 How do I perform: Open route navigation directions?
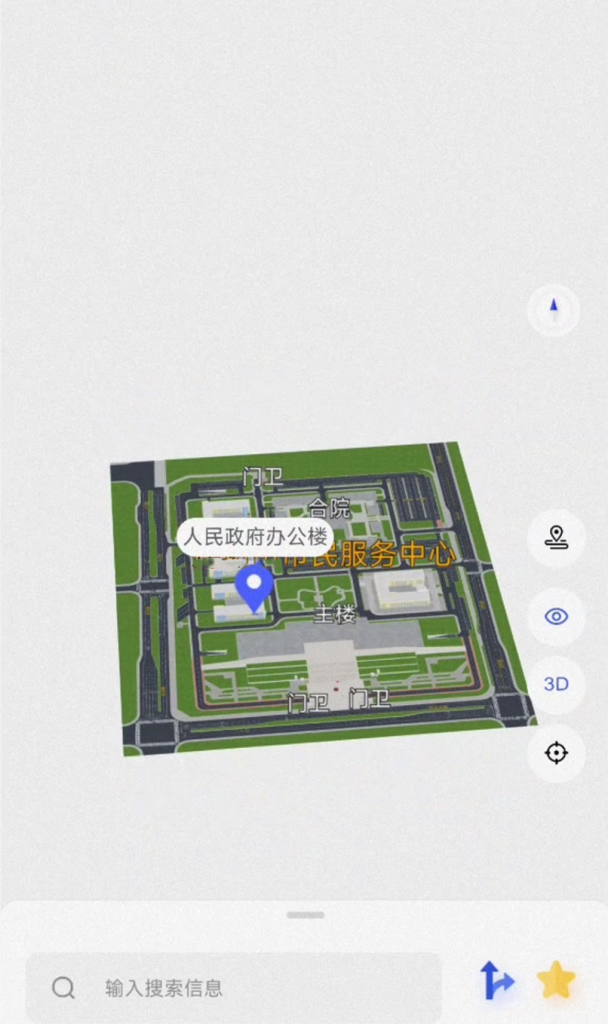click(496, 981)
